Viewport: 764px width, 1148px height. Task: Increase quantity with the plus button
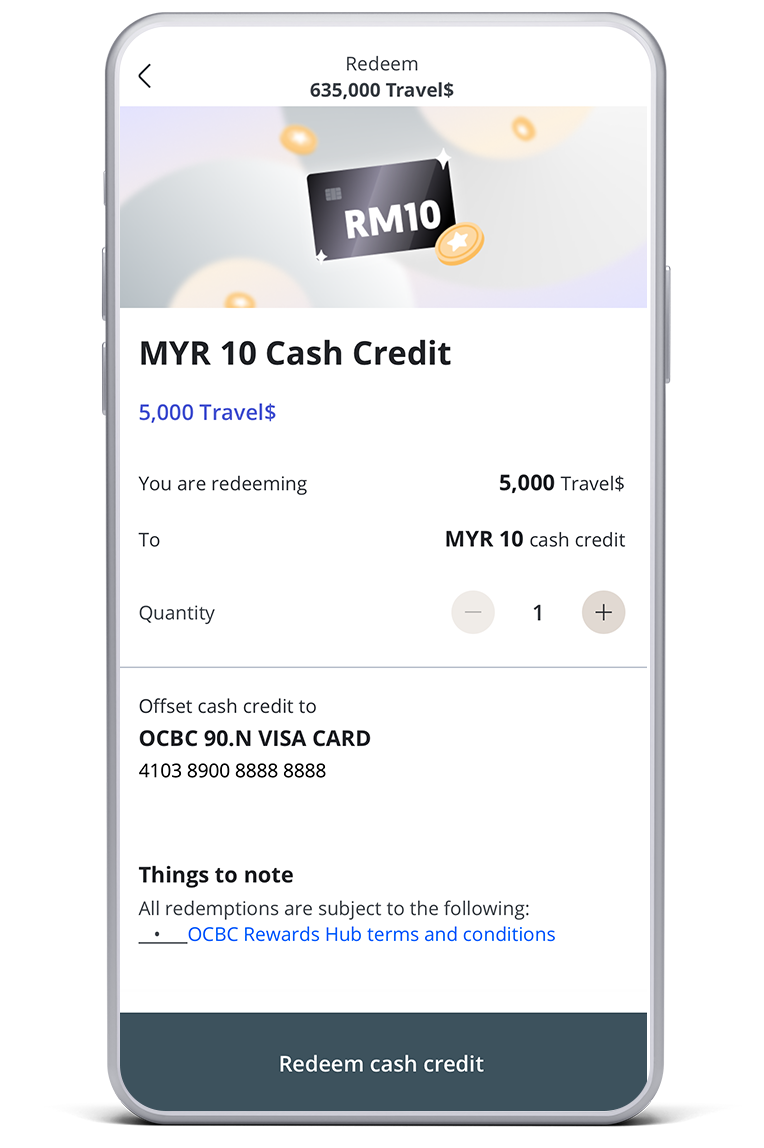(603, 613)
